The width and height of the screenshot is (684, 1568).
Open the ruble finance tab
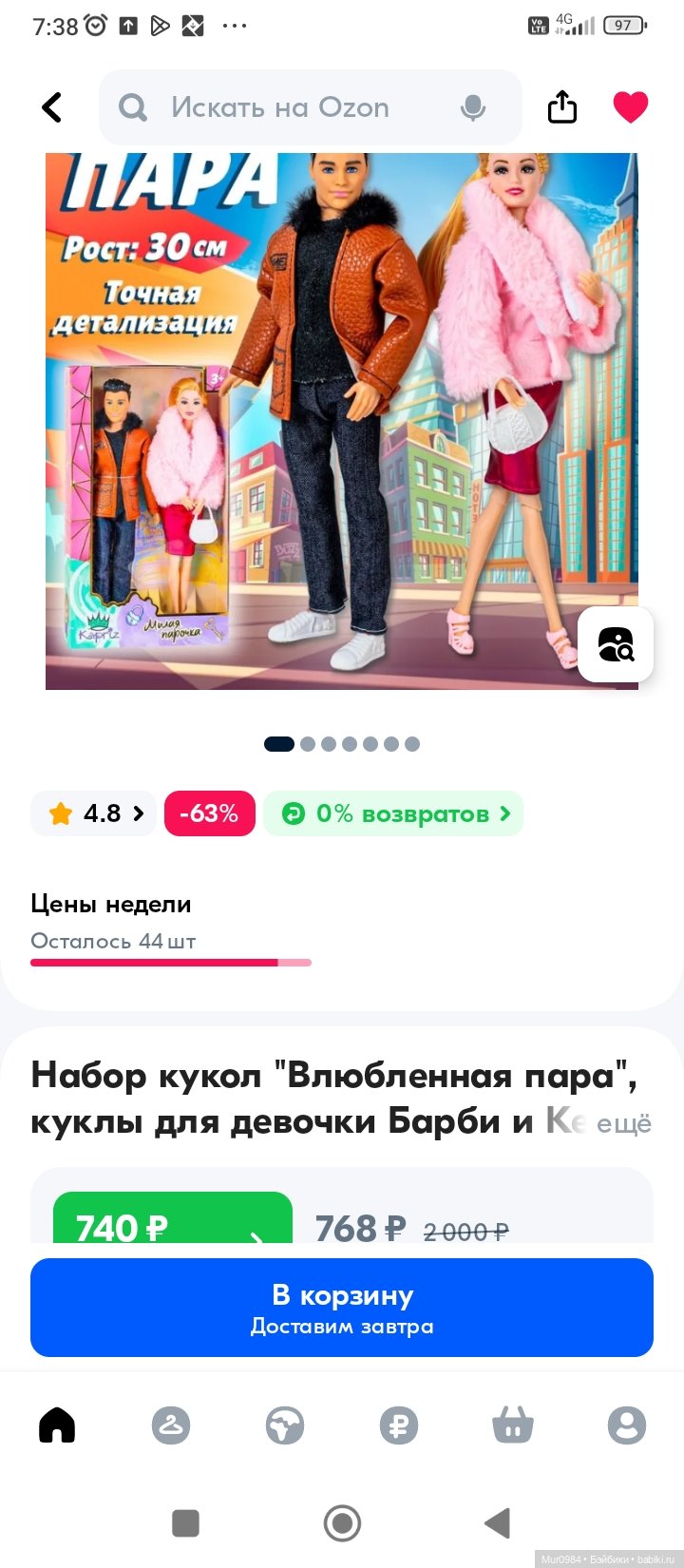[399, 1425]
